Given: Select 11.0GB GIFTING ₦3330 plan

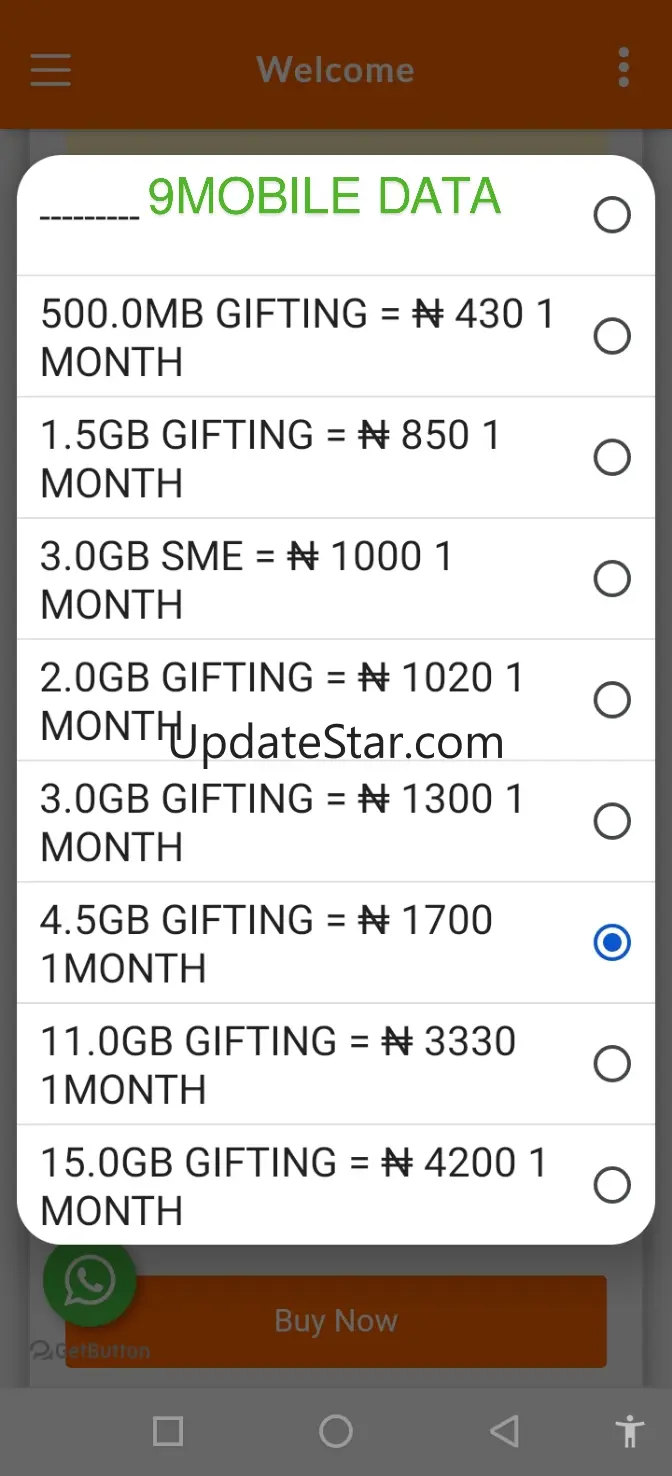Looking at the screenshot, I should pos(336,1064).
